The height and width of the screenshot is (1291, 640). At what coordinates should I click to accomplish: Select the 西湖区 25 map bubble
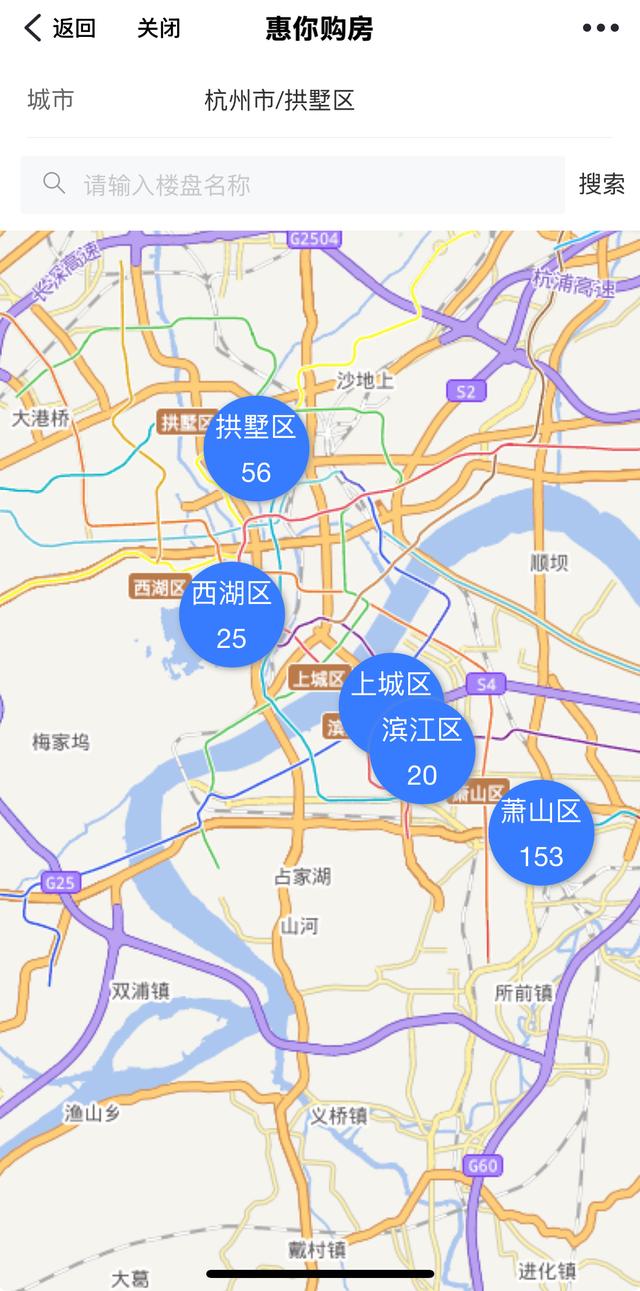232,614
